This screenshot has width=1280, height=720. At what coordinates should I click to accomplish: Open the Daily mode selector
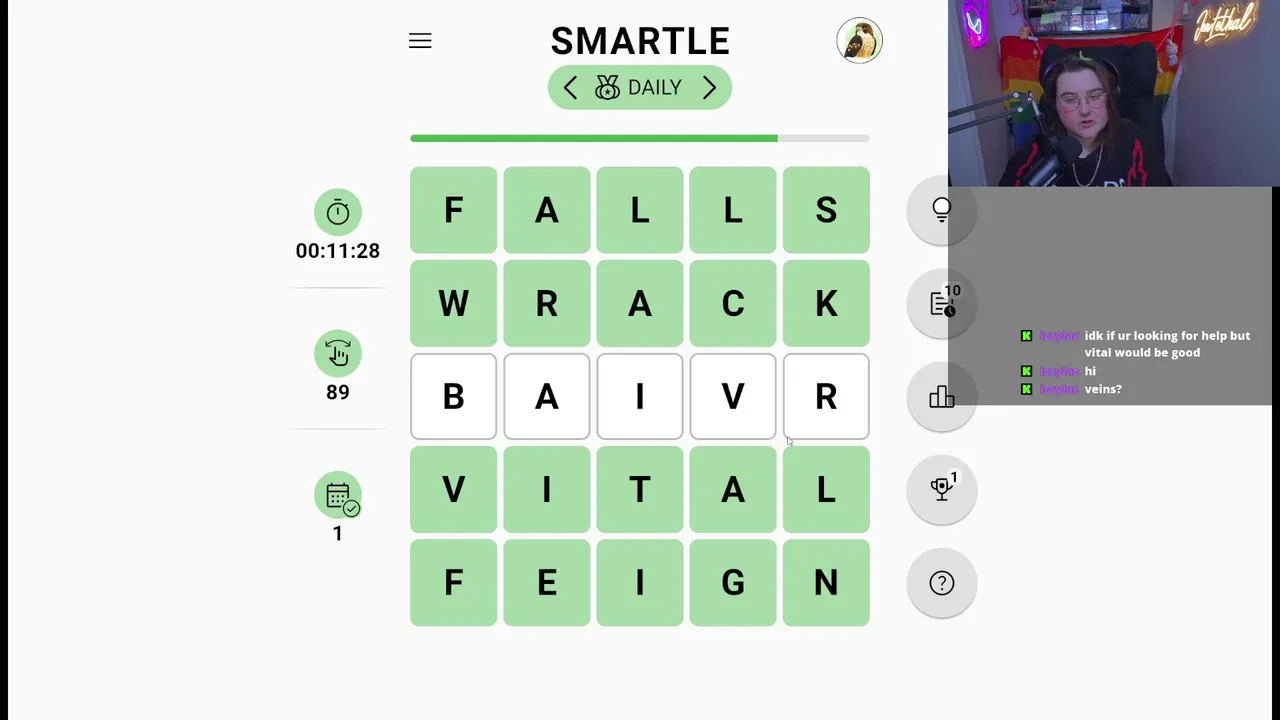pyautogui.click(x=640, y=88)
